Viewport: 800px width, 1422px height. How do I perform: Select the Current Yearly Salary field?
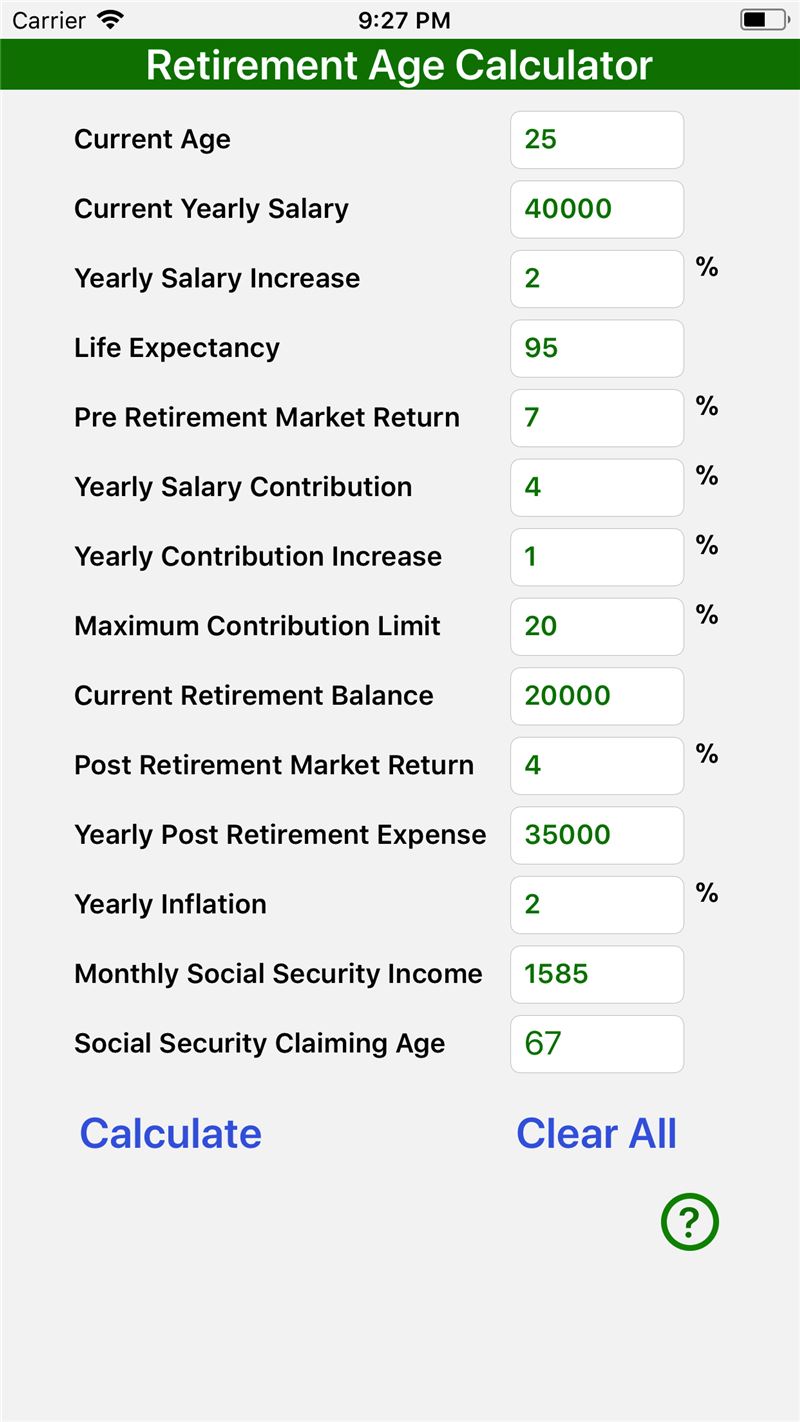pyautogui.click(x=597, y=209)
